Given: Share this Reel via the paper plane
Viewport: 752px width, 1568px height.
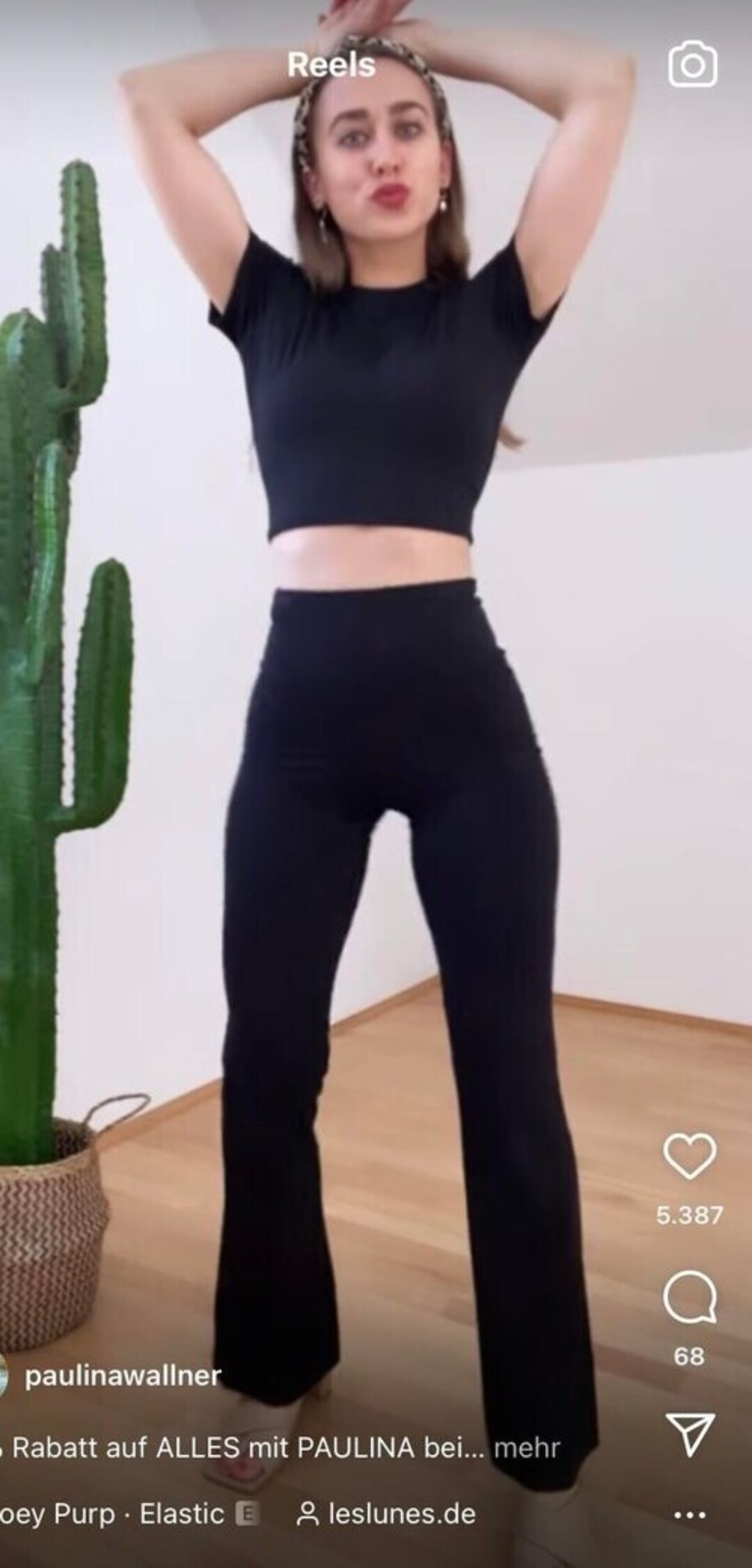Looking at the screenshot, I should (689, 1434).
